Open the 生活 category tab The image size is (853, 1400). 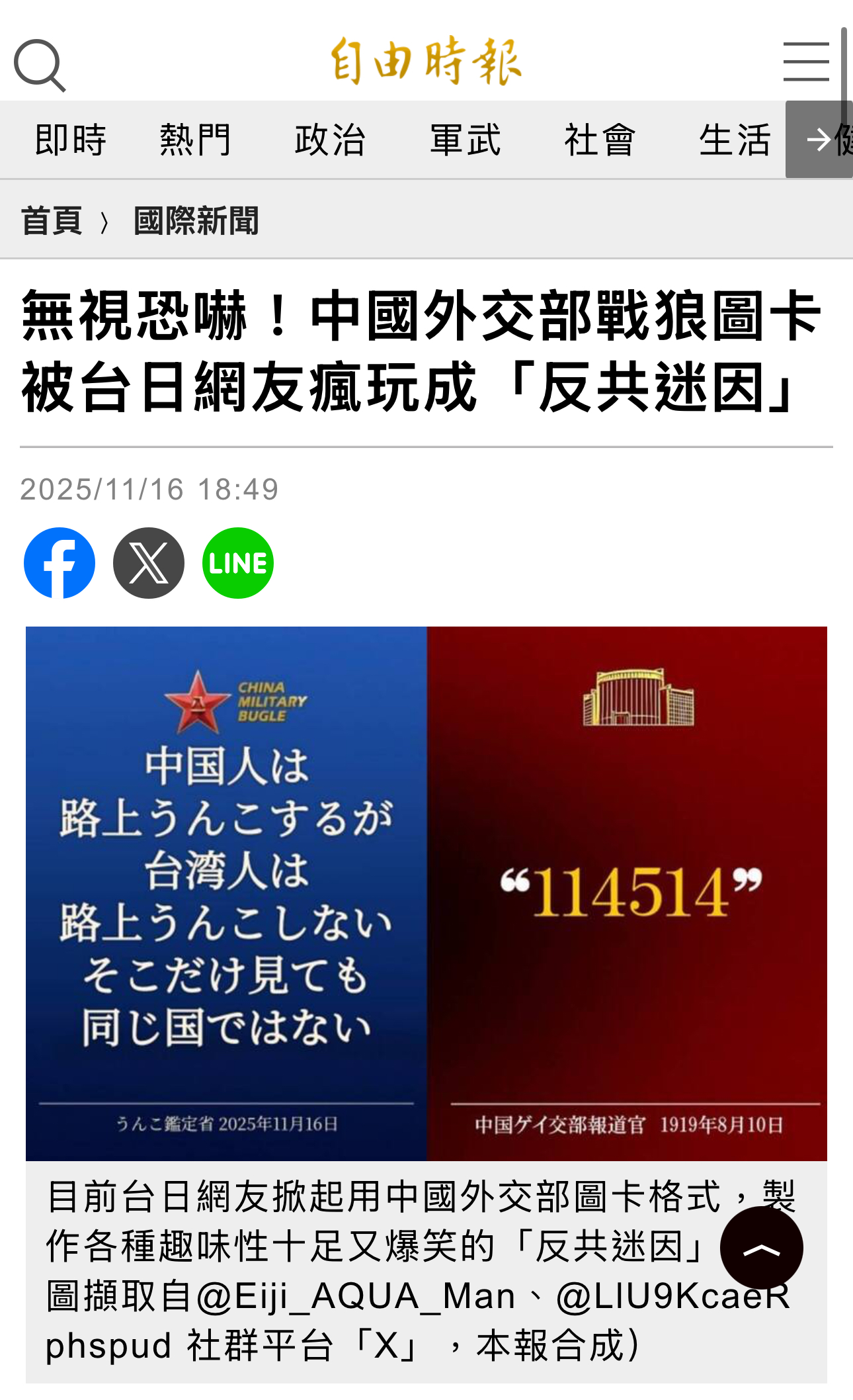pyautogui.click(x=735, y=140)
